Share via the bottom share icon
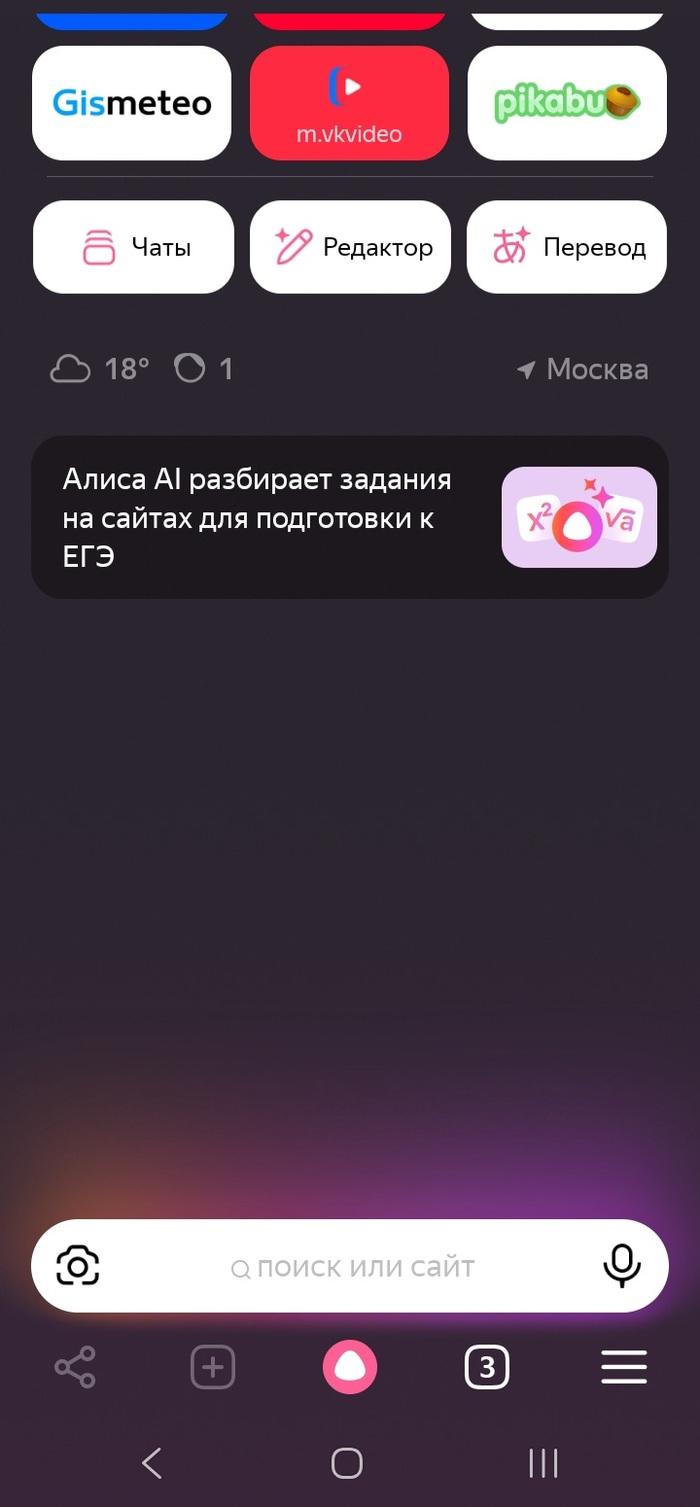 coord(75,1367)
